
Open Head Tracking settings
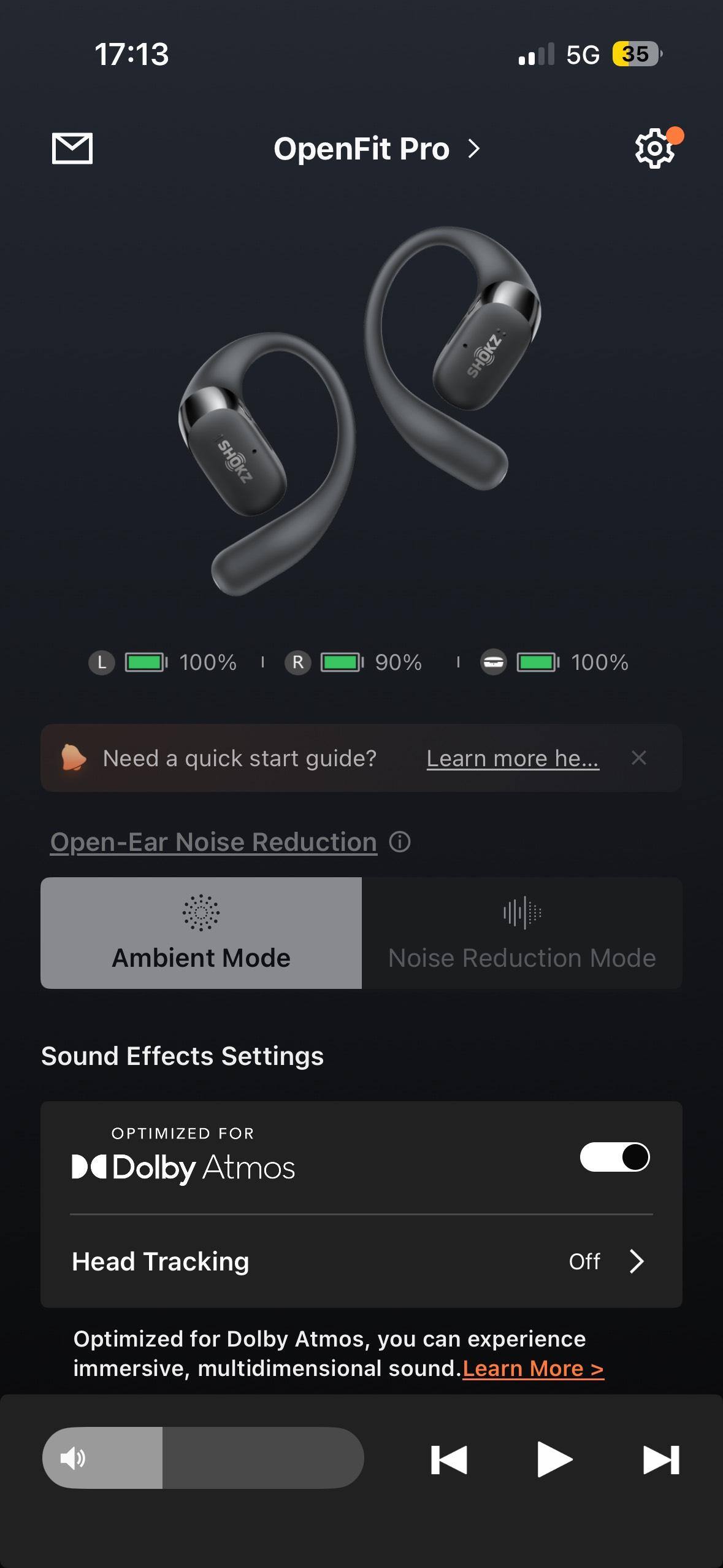tap(361, 1262)
